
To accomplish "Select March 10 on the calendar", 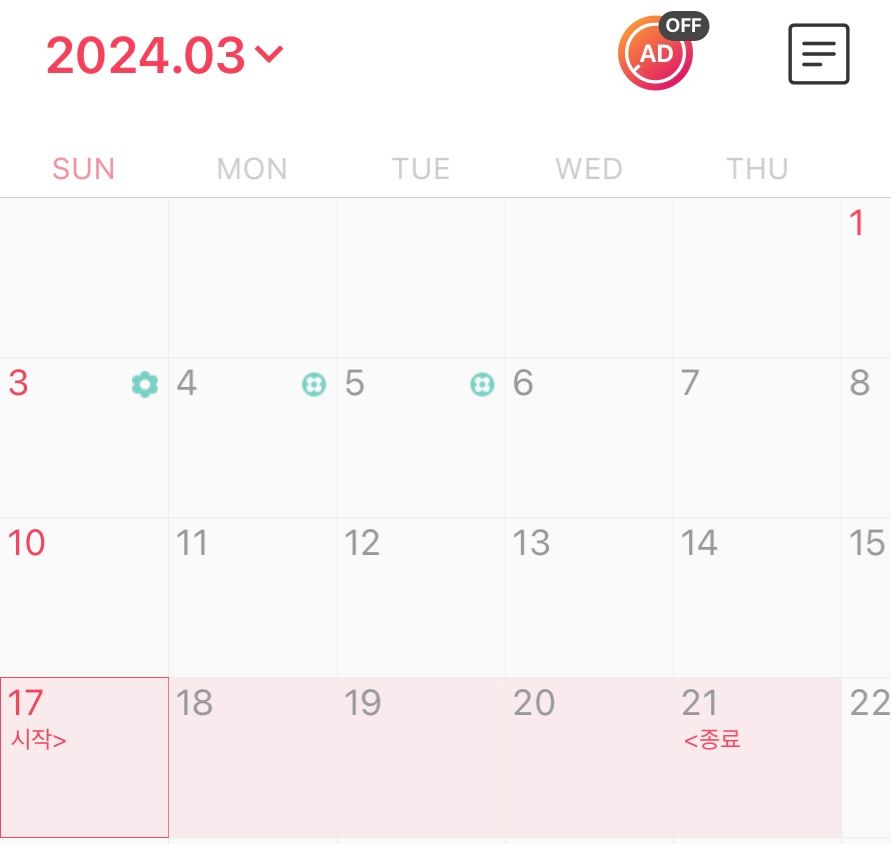I will point(84,597).
